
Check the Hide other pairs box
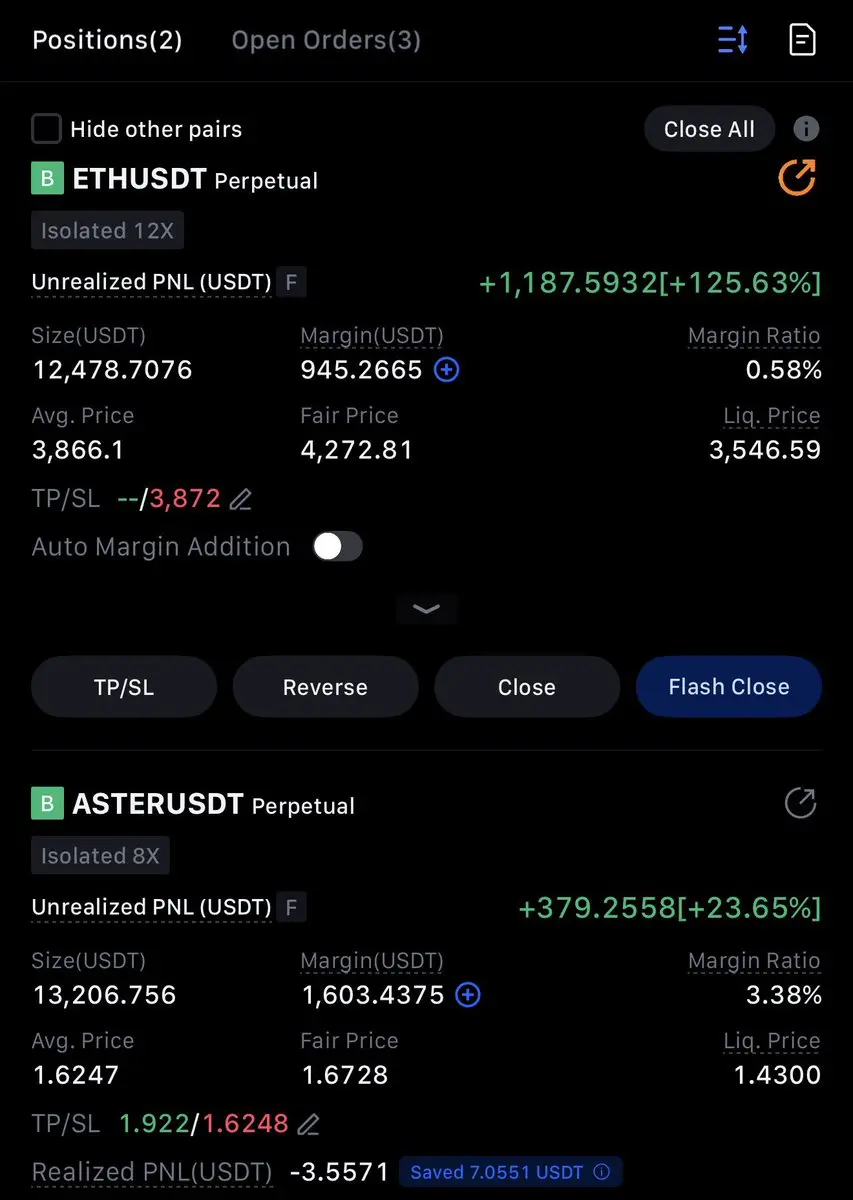click(x=46, y=129)
